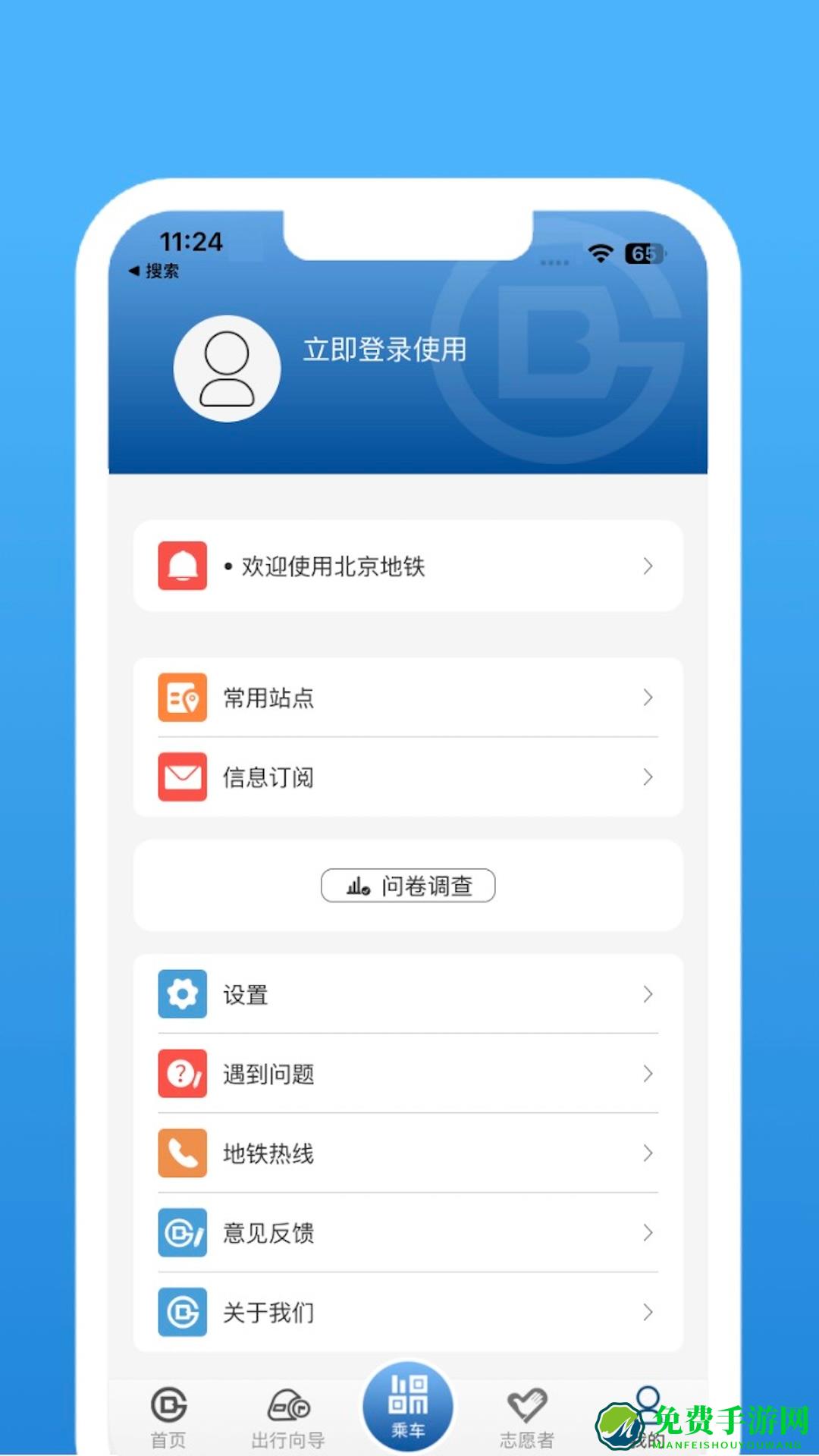
Task: Open the 信息订阅 envelope icon
Action: (181, 777)
